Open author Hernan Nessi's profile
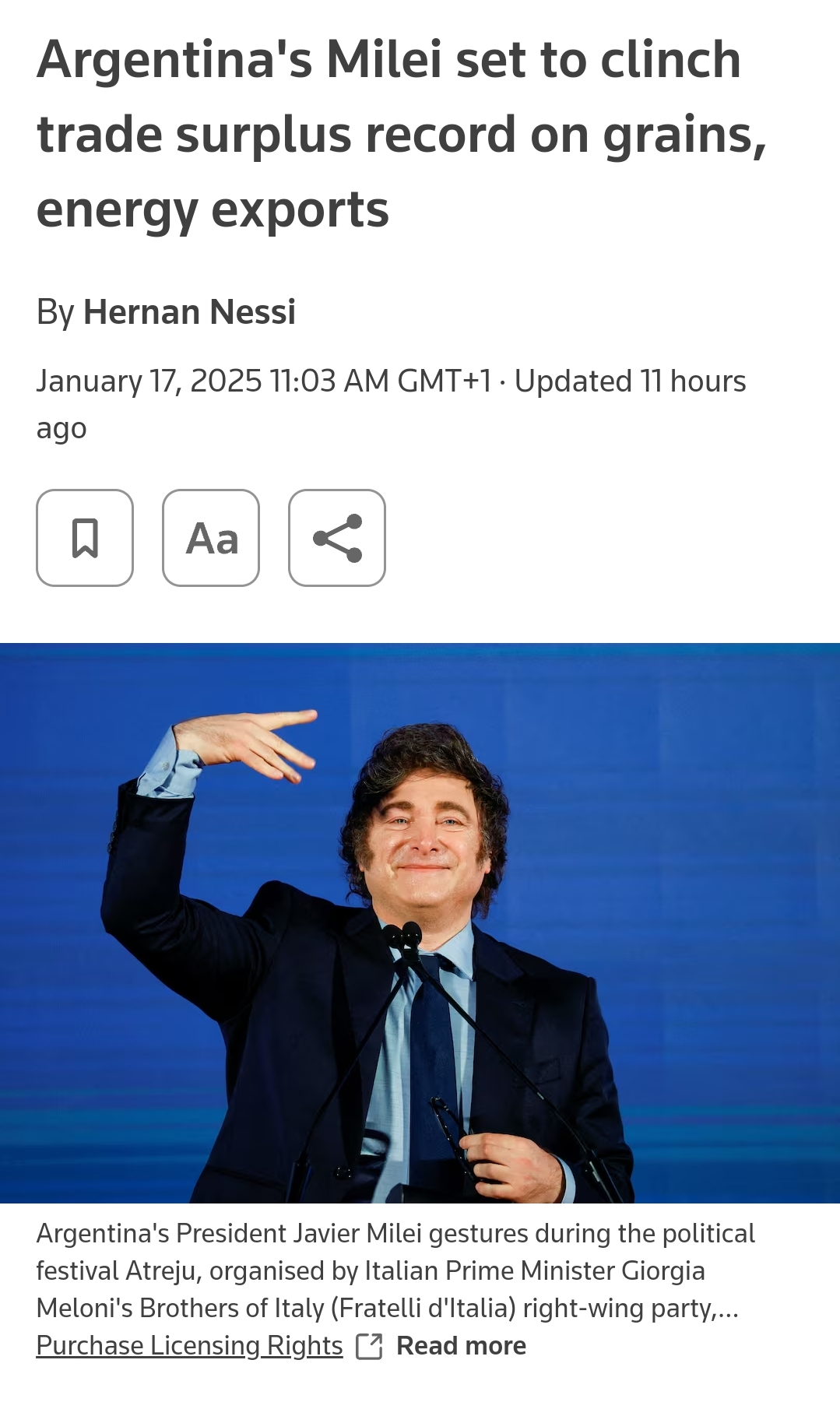 (189, 312)
